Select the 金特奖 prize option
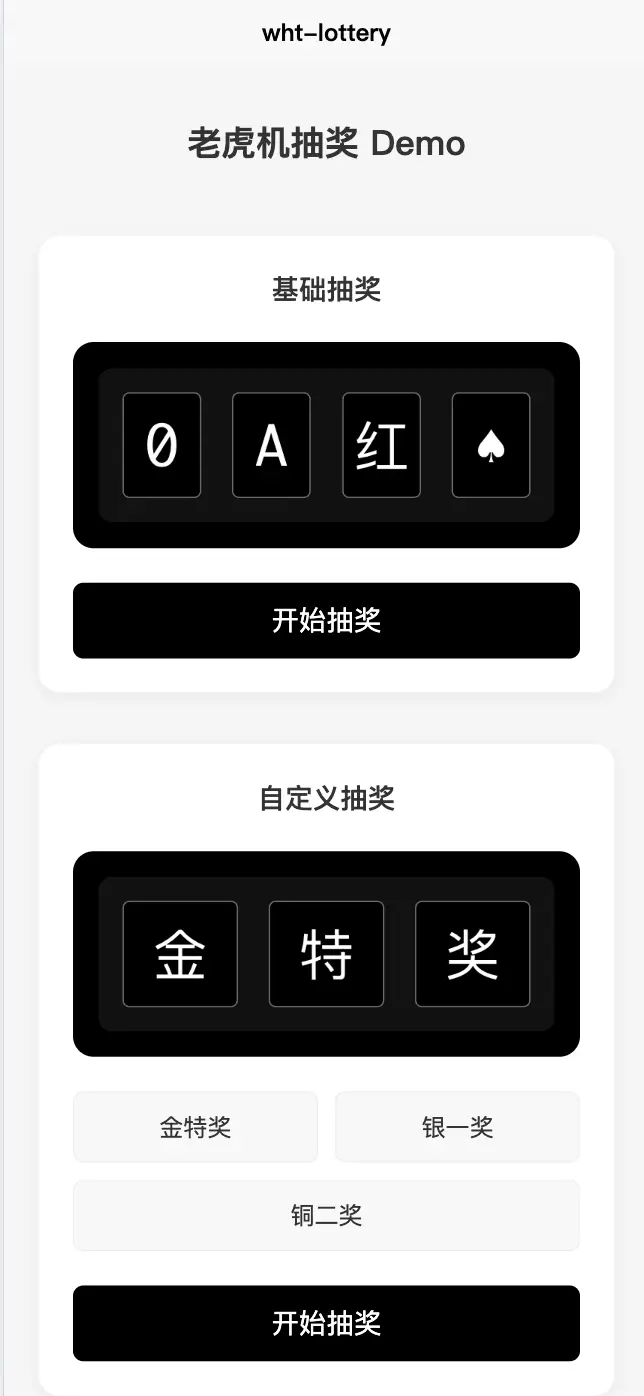Viewport: 644px width, 1396px height. (195, 1127)
